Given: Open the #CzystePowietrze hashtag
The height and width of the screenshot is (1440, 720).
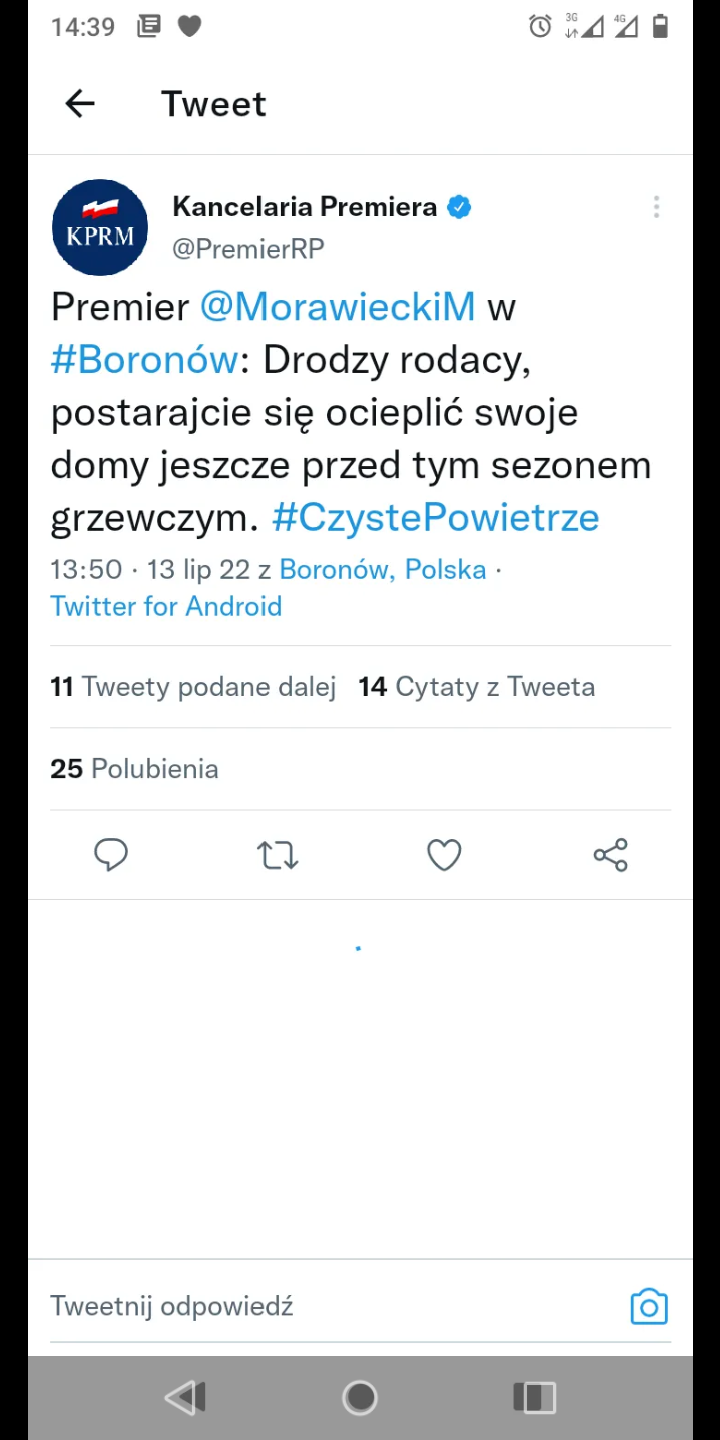Looking at the screenshot, I should pos(435,518).
